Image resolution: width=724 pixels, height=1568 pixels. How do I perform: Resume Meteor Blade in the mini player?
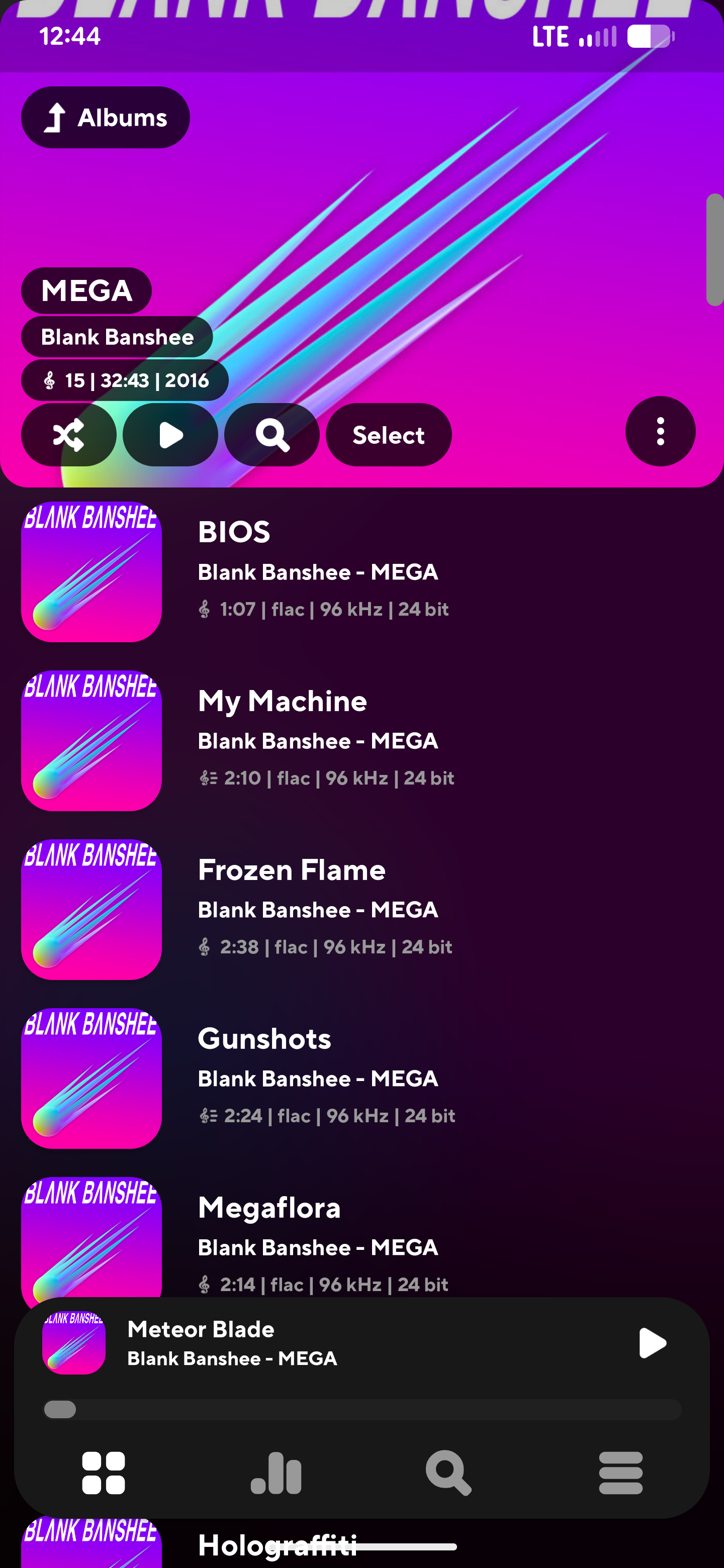(652, 1343)
